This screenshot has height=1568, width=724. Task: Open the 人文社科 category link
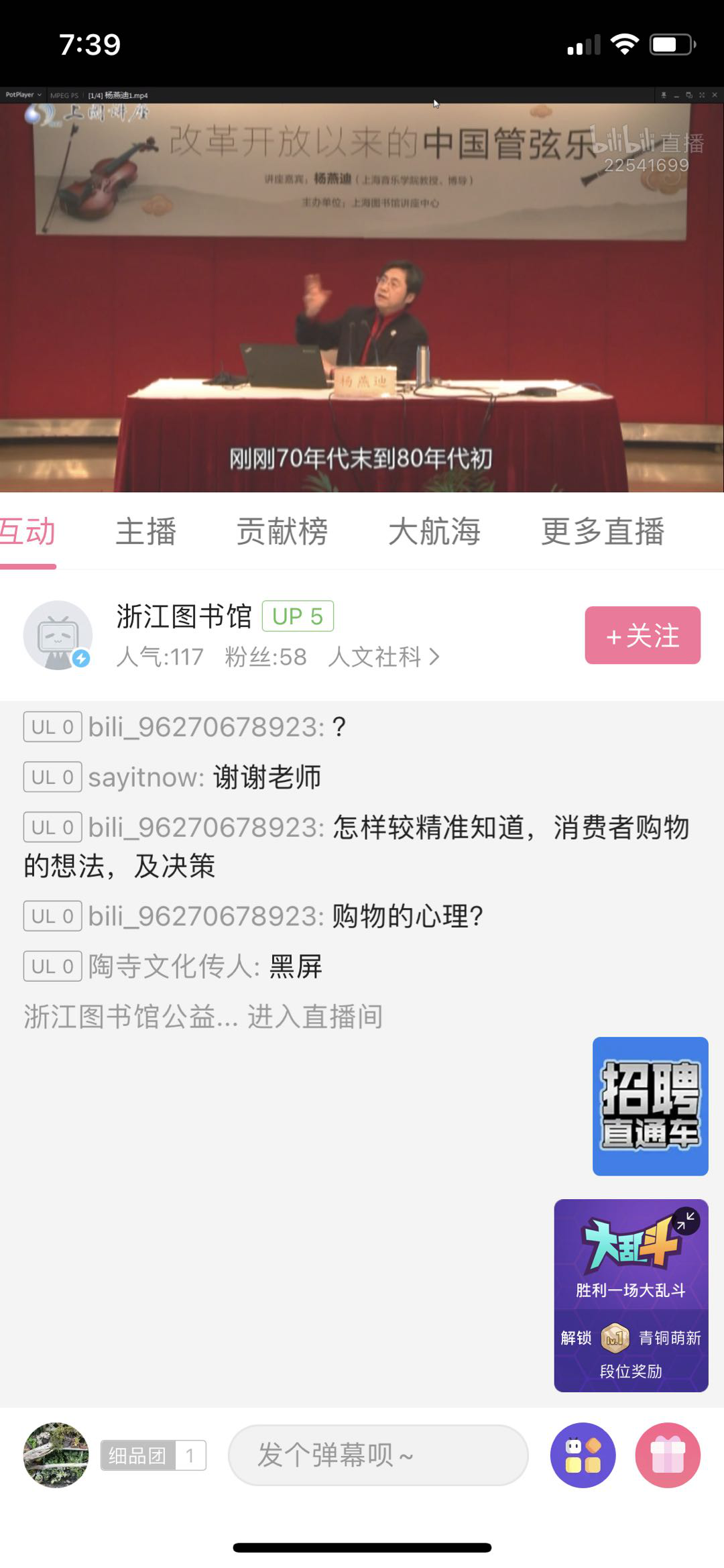383,657
